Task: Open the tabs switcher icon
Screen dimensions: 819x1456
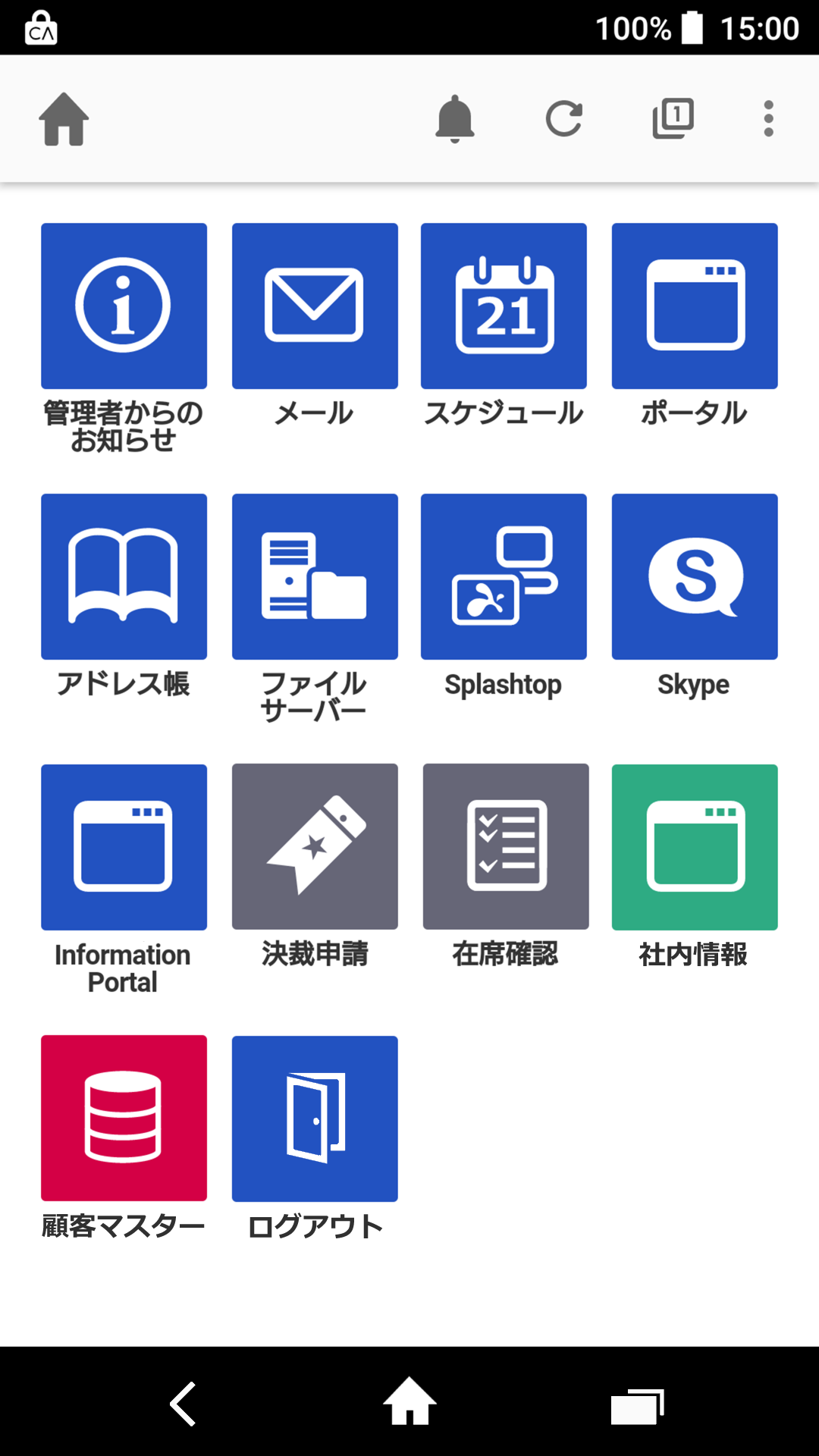Action: (673, 119)
